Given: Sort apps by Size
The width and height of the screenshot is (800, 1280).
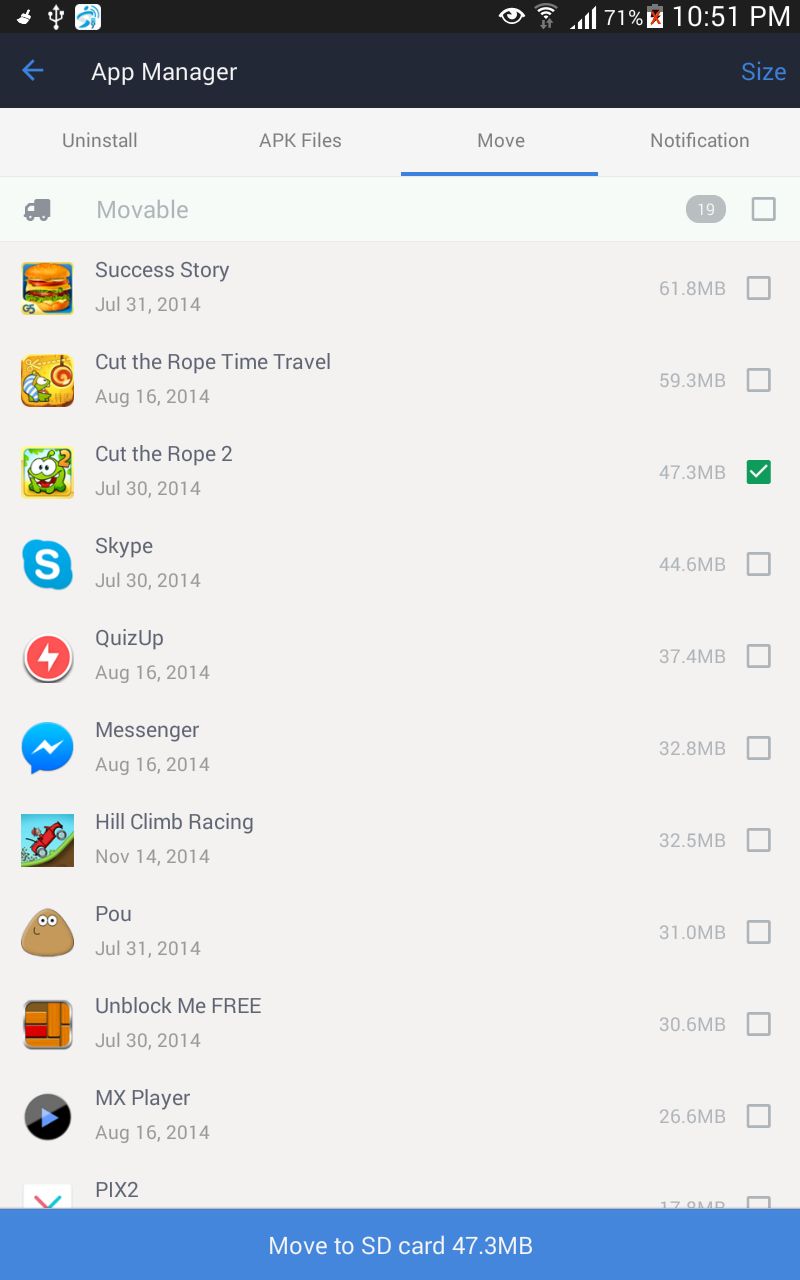Looking at the screenshot, I should pyautogui.click(x=763, y=72).
